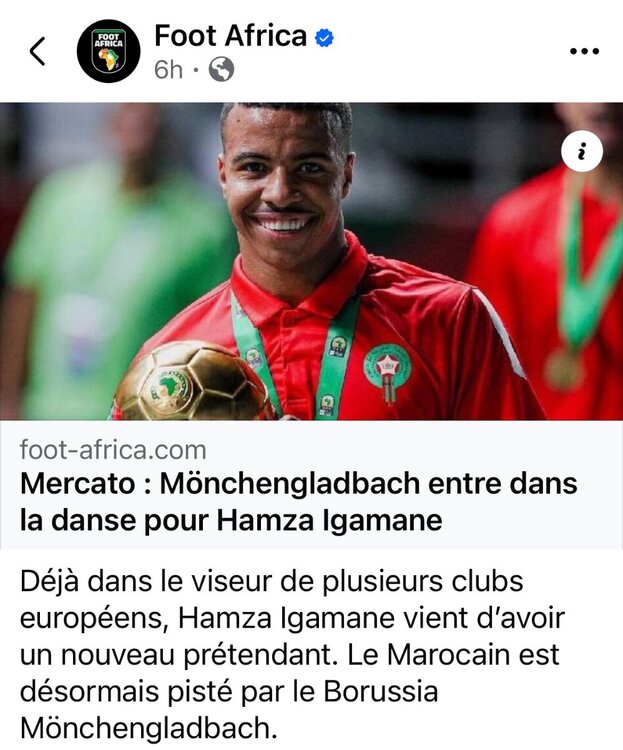Open the Foot Africa page profile picture

click(109, 51)
